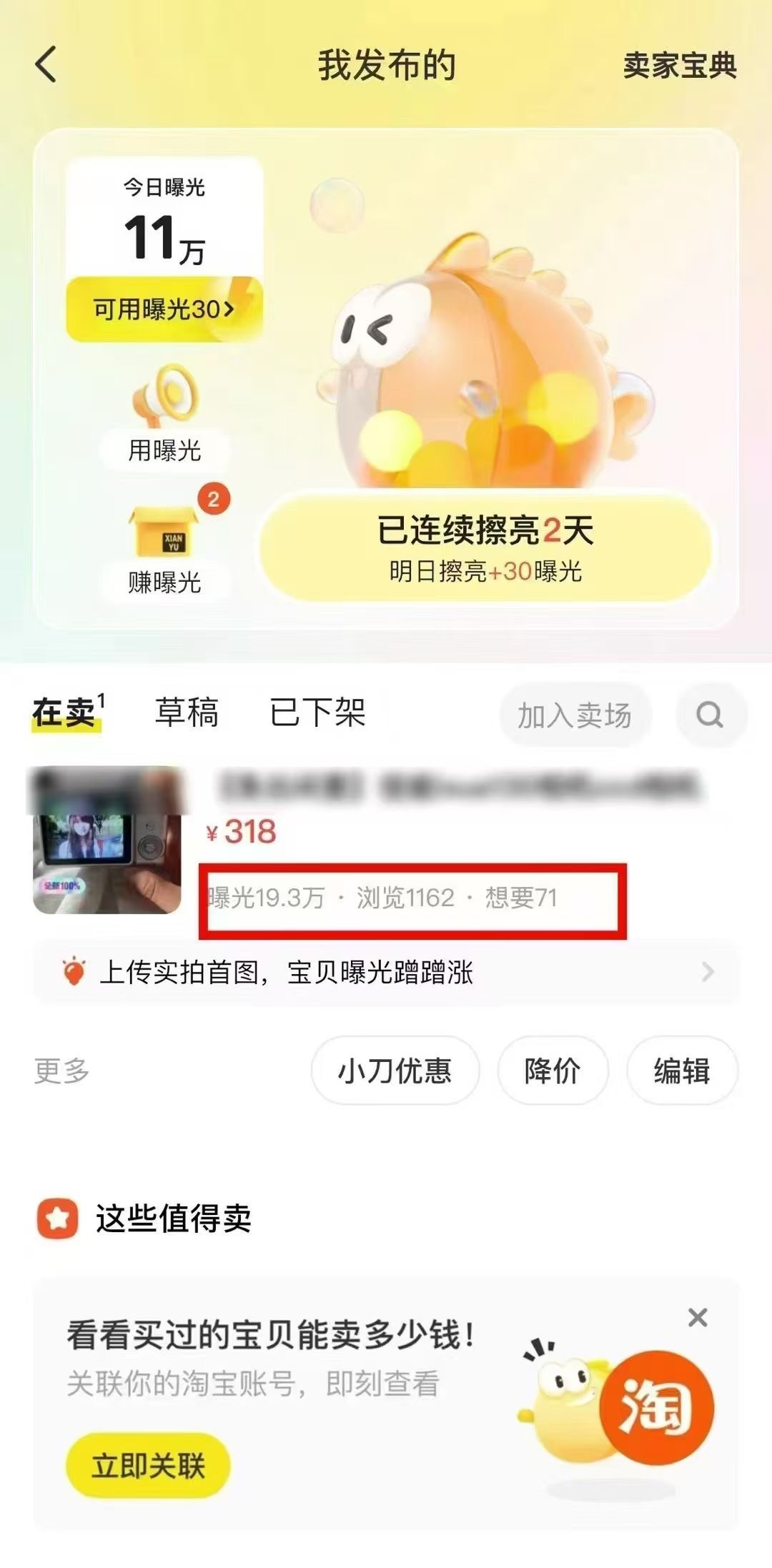Switch to the 草稿 tab
The width and height of the screenshot is (772, 1568).
tap(187, 713)
